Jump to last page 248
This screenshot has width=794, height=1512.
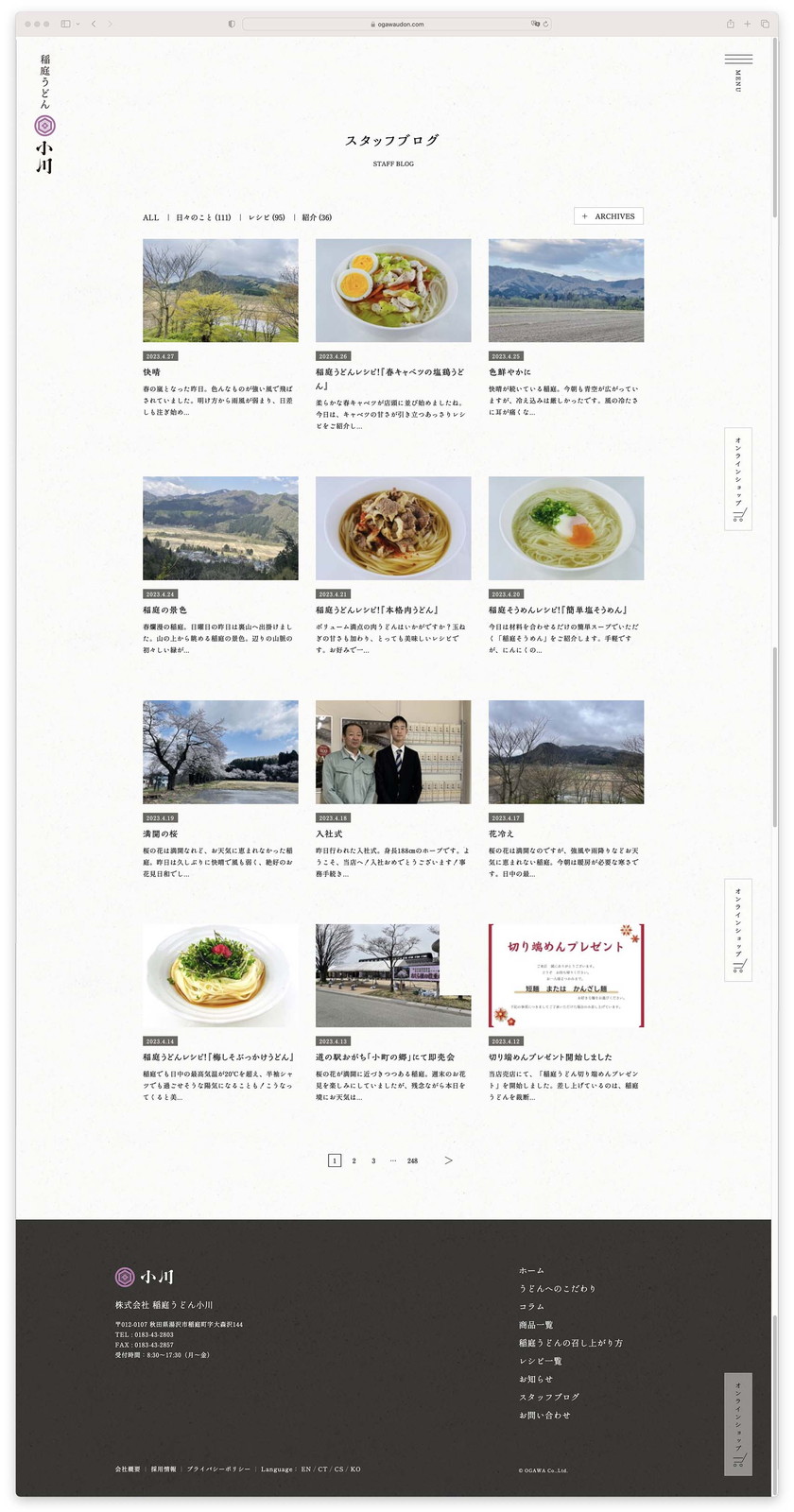[412, 1160]
